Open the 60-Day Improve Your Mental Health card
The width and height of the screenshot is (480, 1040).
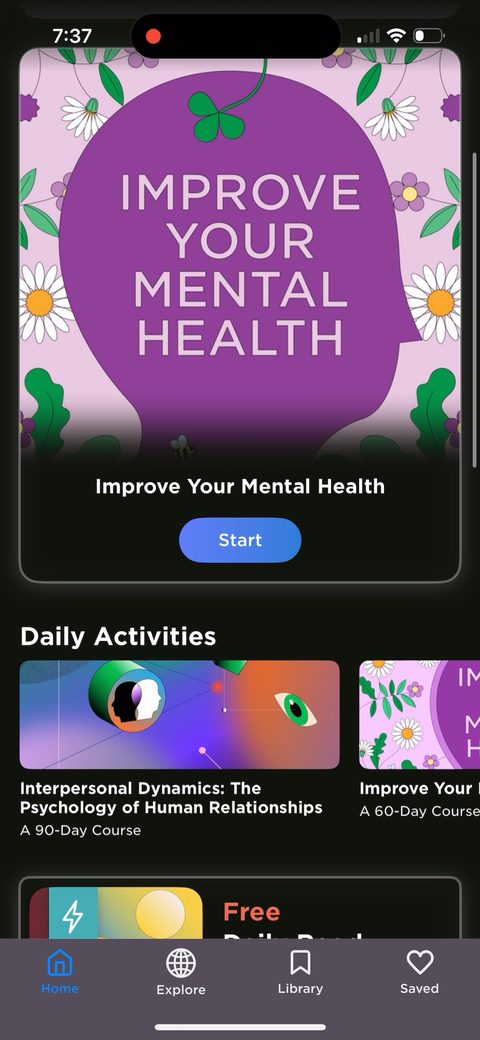(x=420, y=740)
